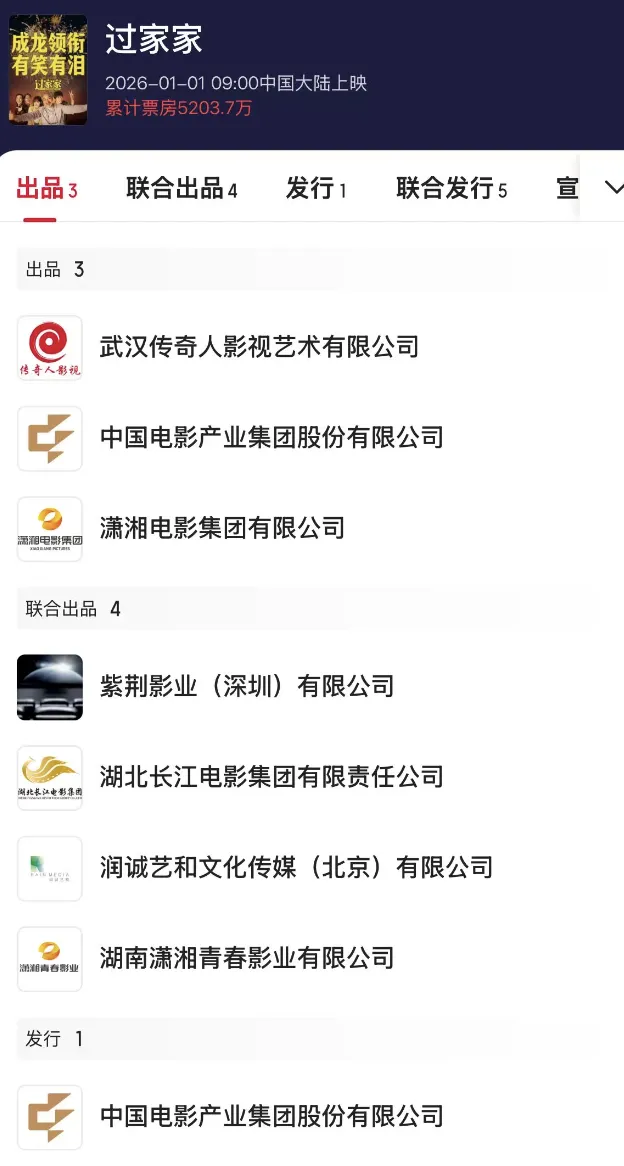The height and width of the screenshot is (1166, 624).
Task: Open 中国电影产业集团股份有限公司 in the 发行 section
Action: click(271, 1115)
